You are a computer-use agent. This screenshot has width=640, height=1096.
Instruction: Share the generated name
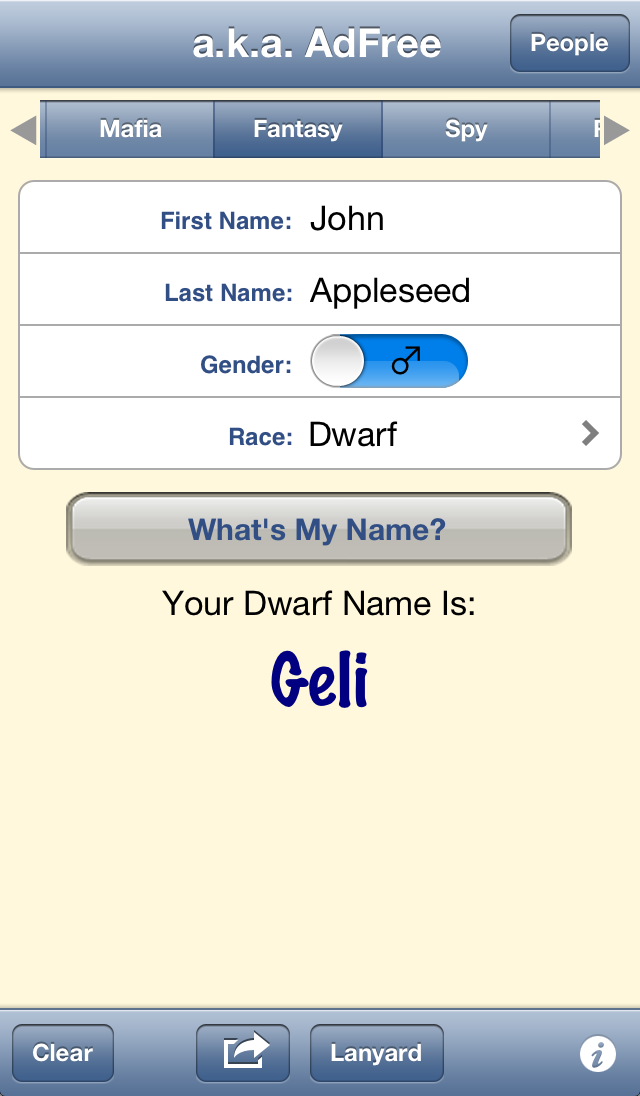tap(243, 1053)
